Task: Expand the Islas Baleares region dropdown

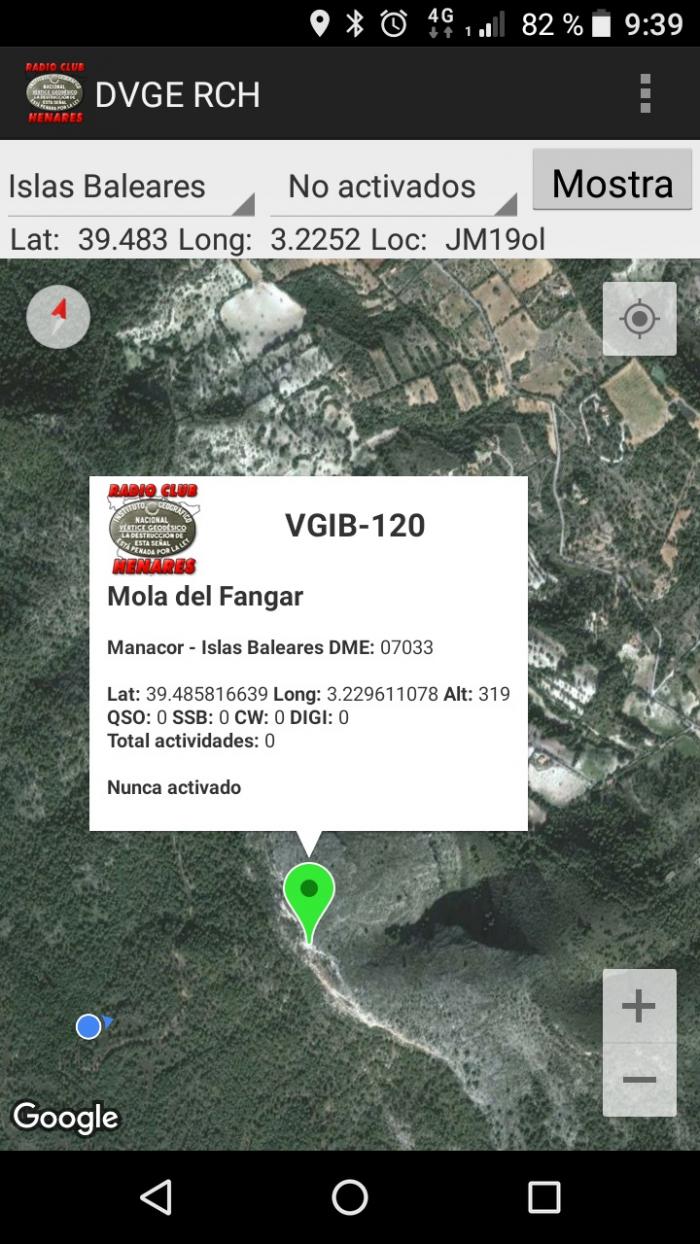Action: click(131, 187)
